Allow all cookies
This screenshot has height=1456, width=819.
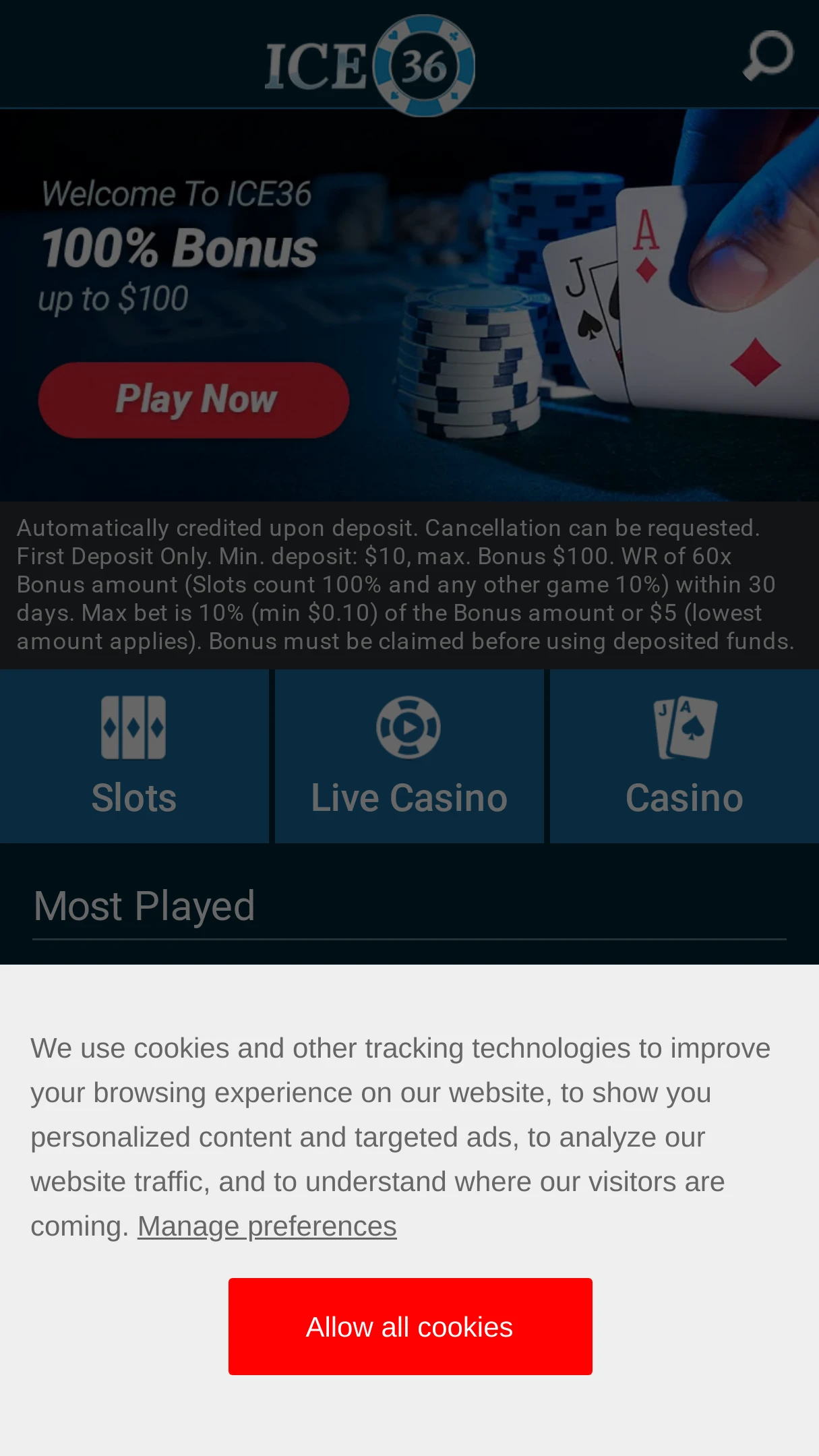coord(410,1327)
